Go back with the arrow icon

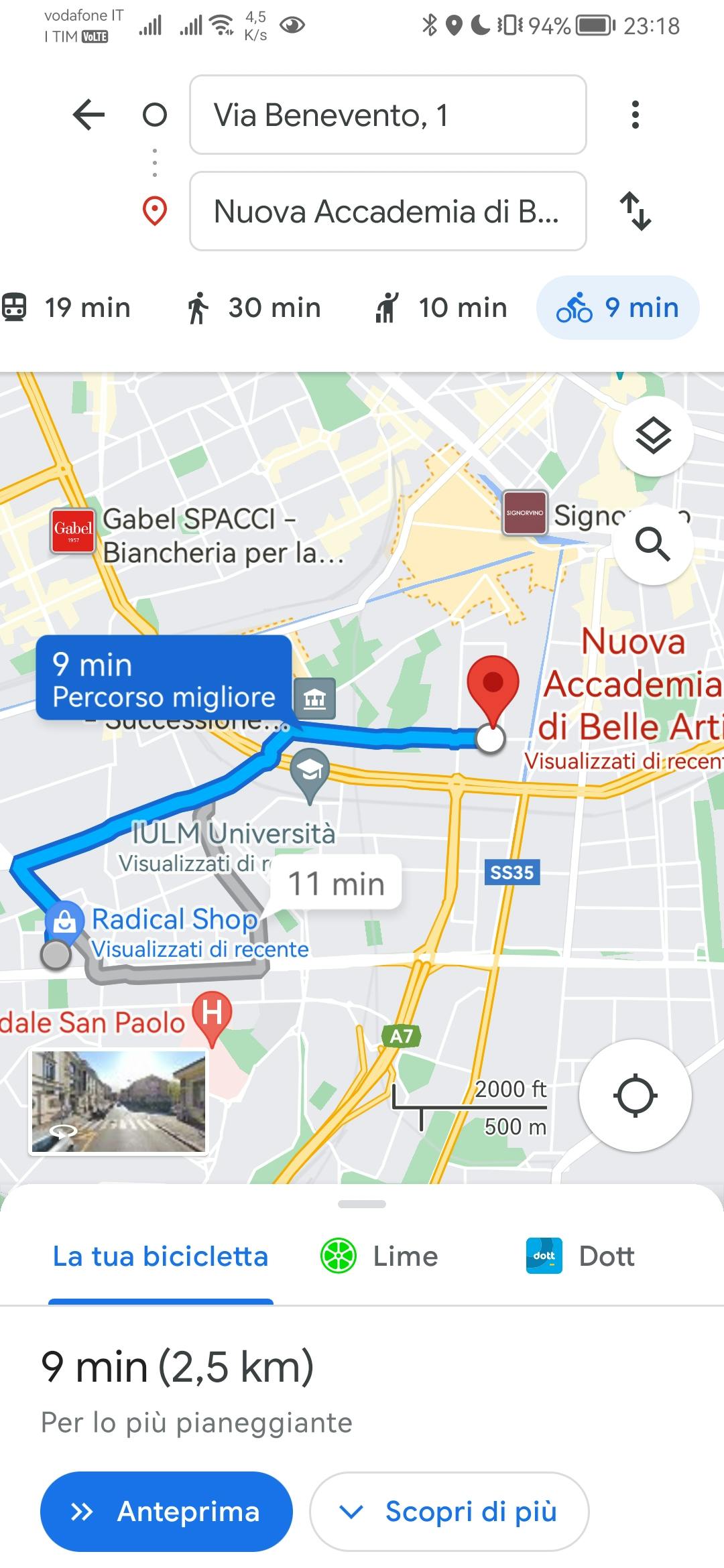coord(88,115)
